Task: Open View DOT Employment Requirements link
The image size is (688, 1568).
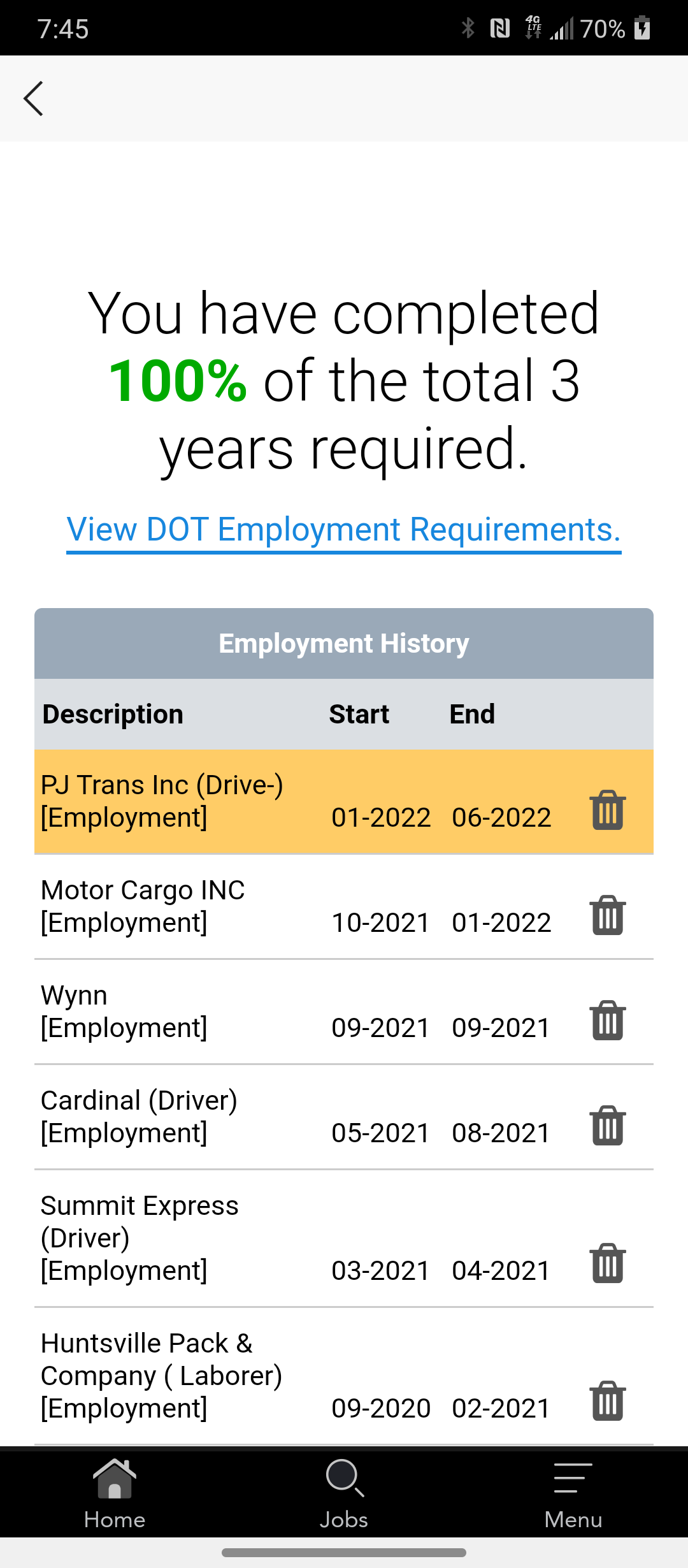Action: (344, 530)
